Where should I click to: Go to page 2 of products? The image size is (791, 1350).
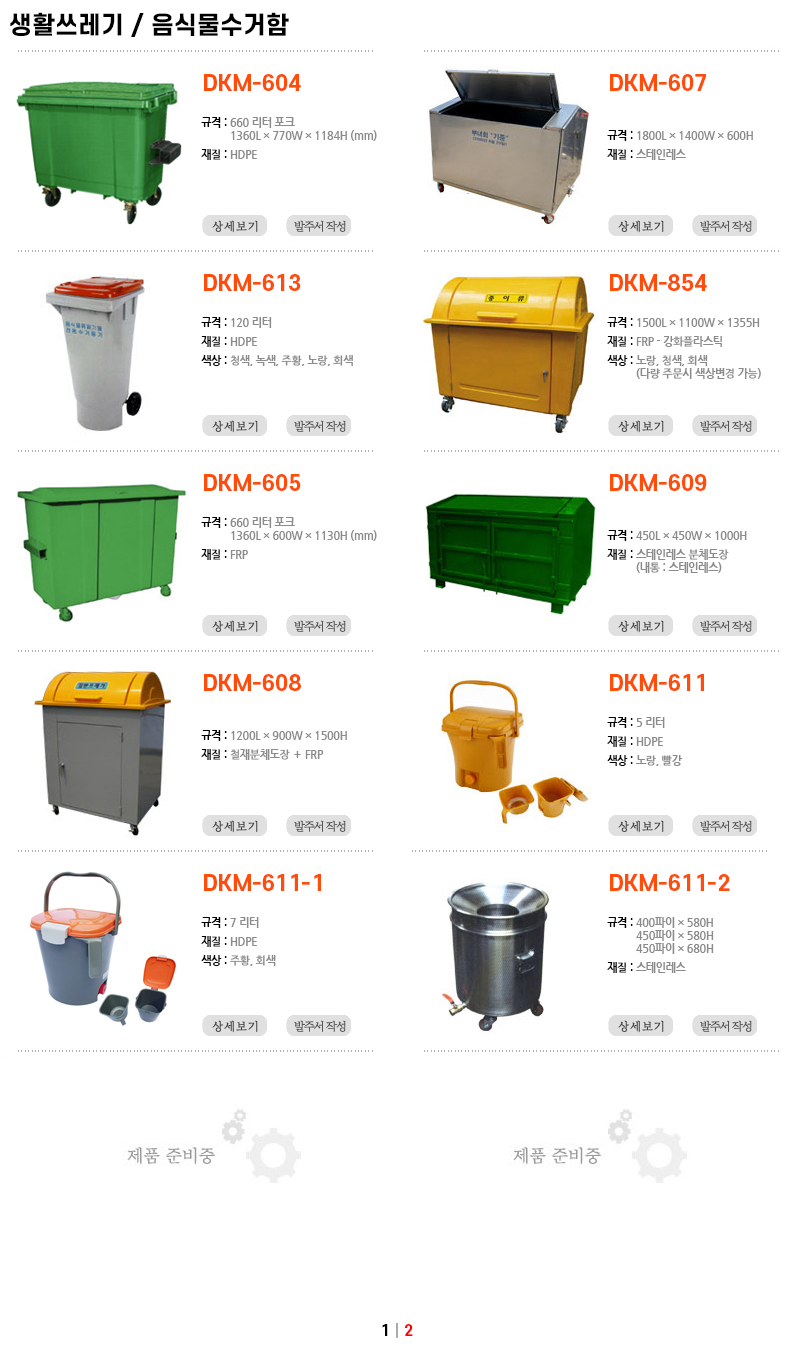(x=408, y=1330)
